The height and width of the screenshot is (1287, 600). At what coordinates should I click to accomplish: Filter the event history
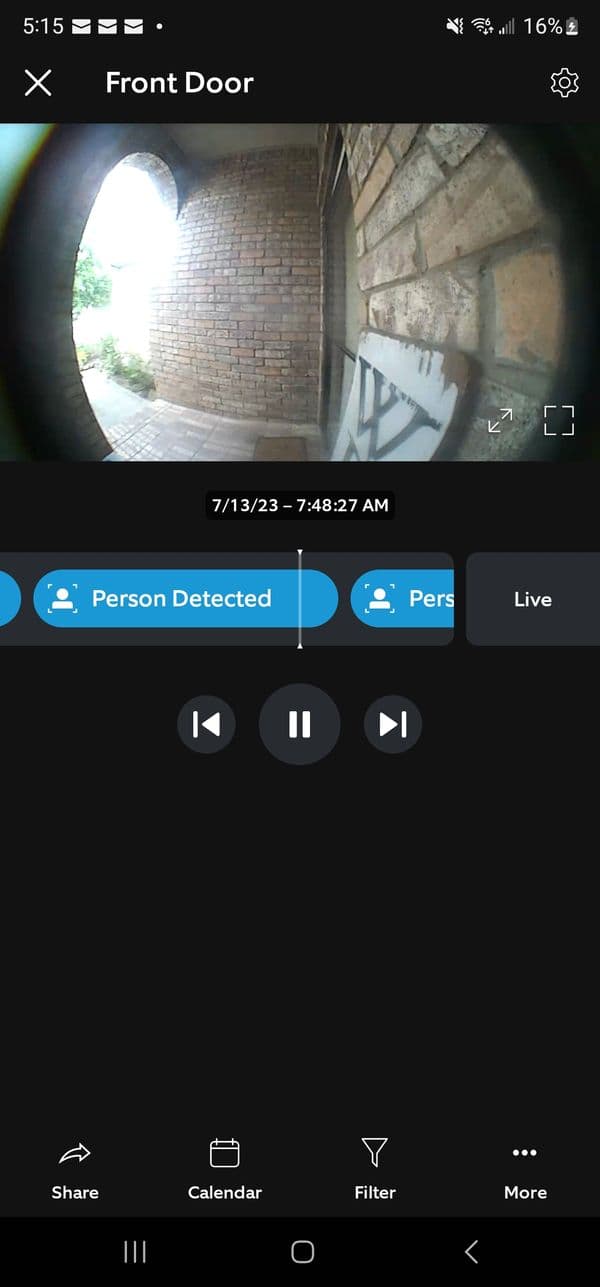tap(375, 1169)
